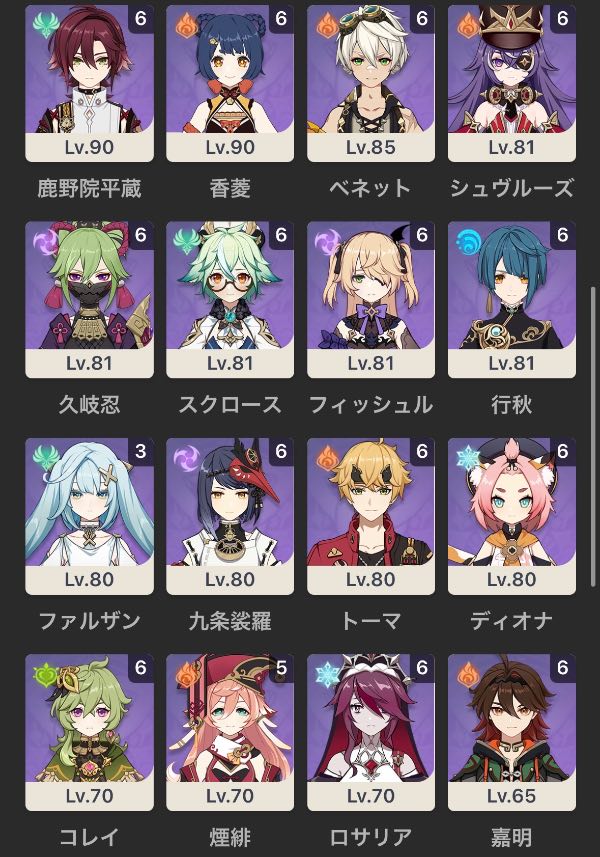View 行秋's character card
Image resolution: width=600 pixels, height=857 pixels.
coord(512,299)
